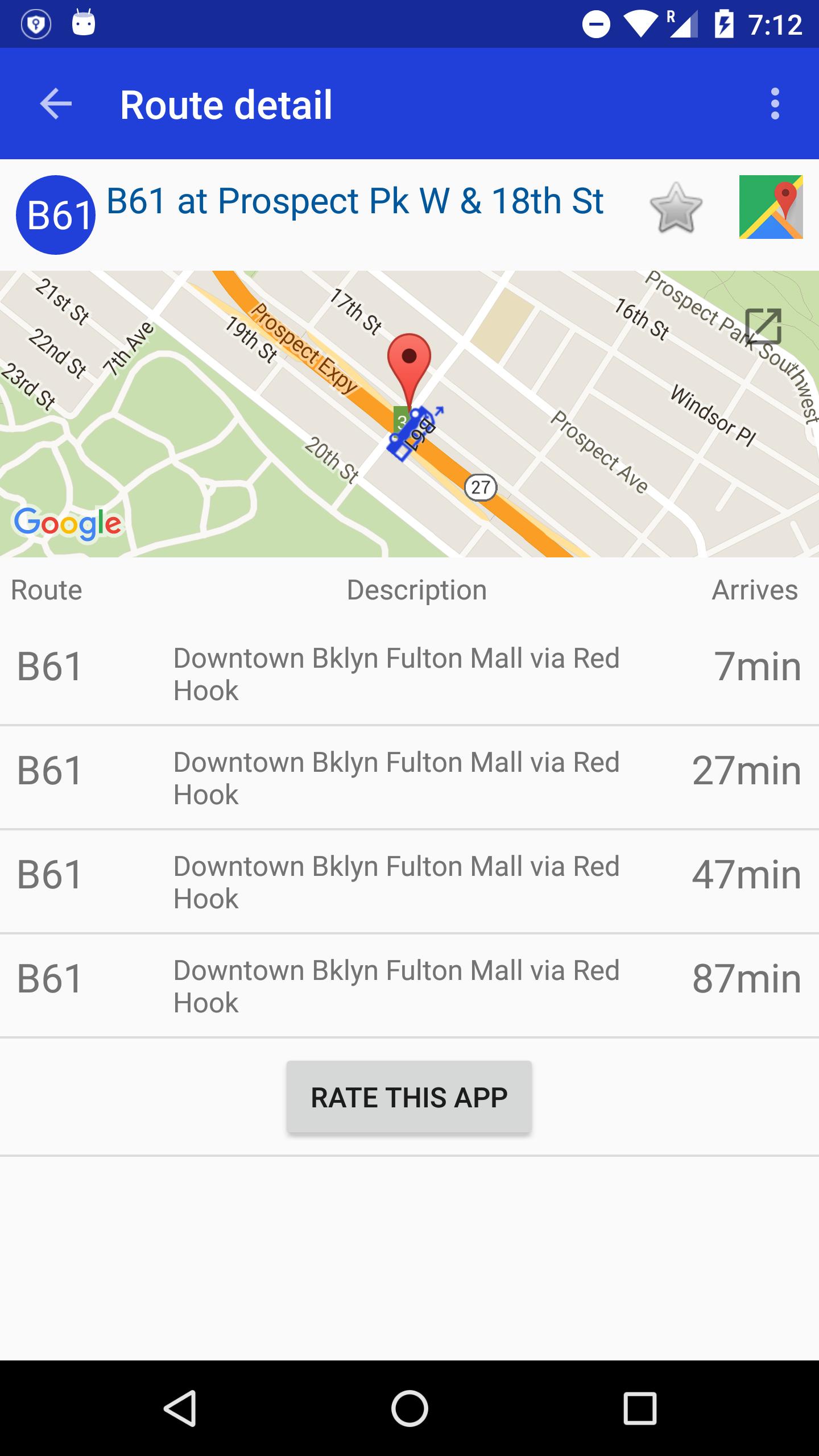819x1456 pixels.
Task: Open the stop in Google Maps
Action: [x=771, y=207]
